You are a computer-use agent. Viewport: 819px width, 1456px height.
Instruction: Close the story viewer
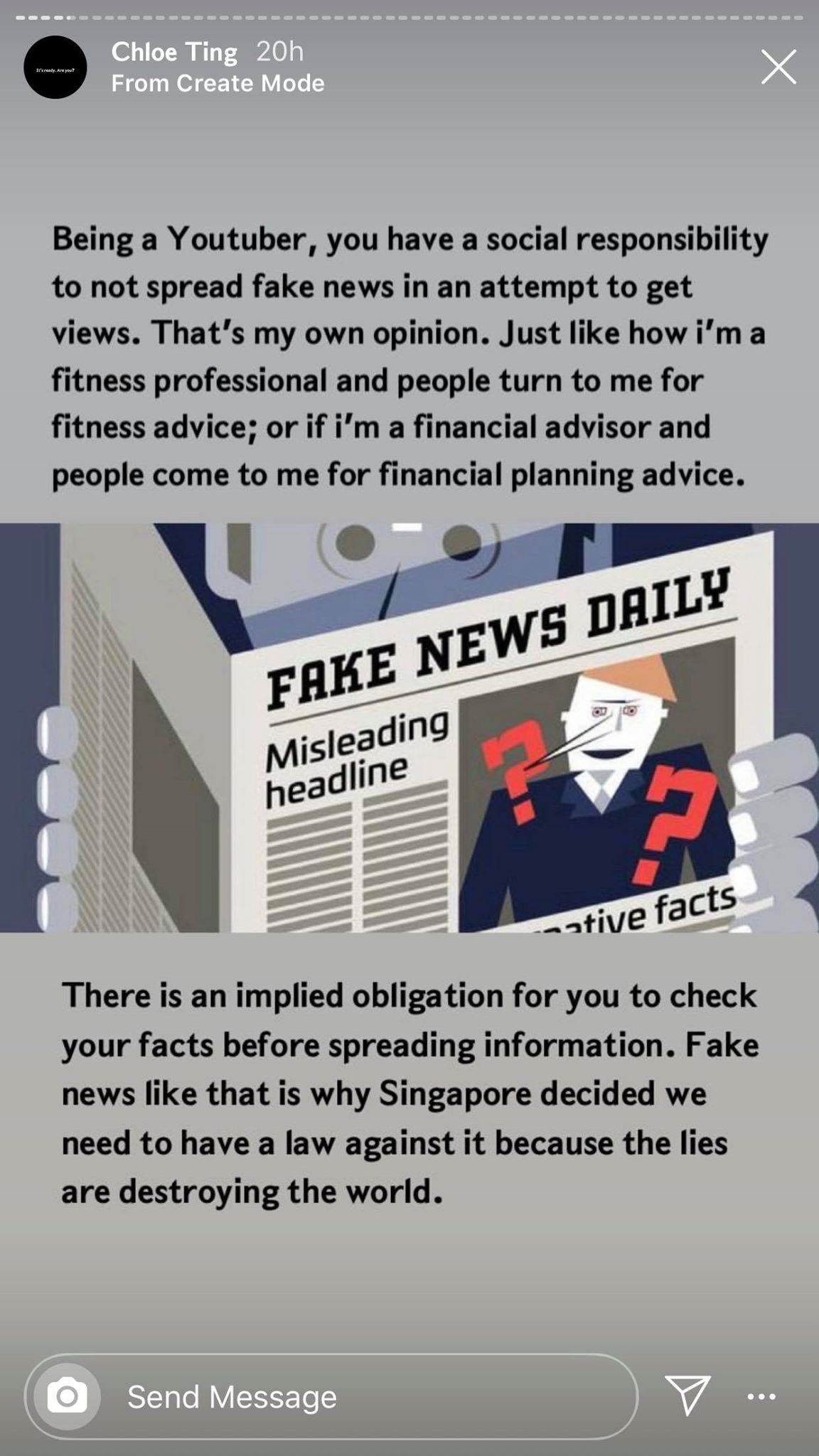tap(778, 68)
